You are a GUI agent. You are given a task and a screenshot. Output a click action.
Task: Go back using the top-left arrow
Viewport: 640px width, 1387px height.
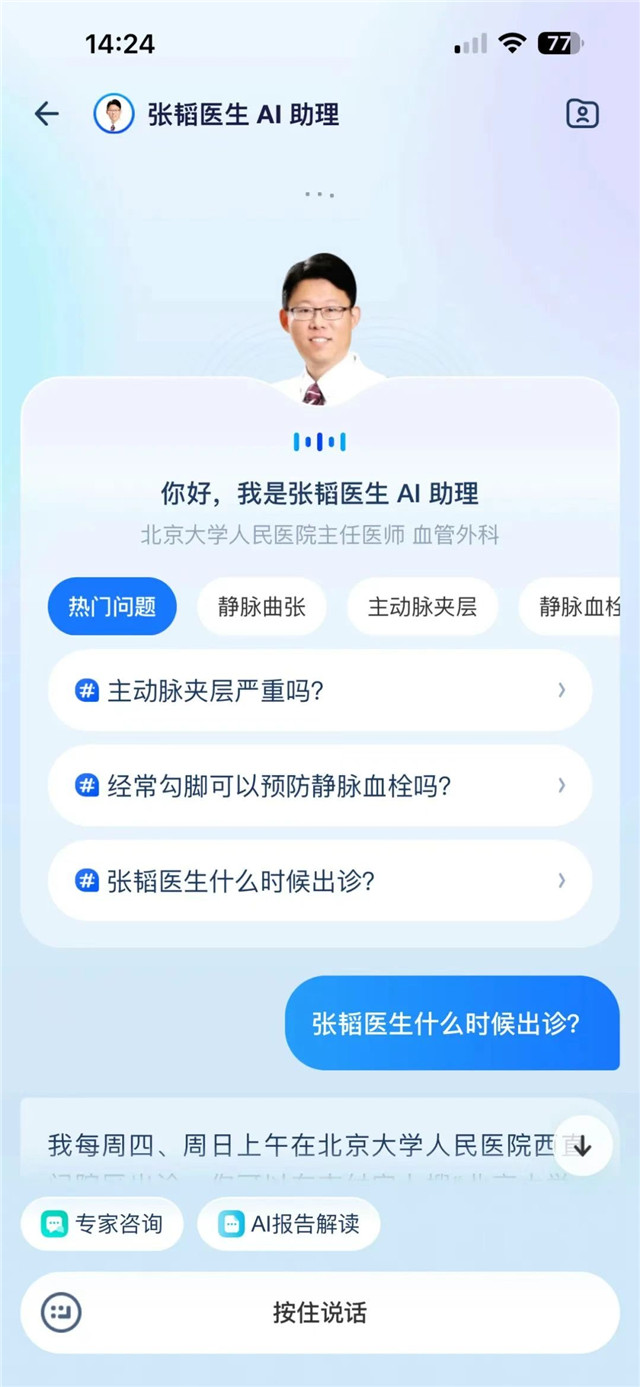pyautogui.click(x=46, y=114)
